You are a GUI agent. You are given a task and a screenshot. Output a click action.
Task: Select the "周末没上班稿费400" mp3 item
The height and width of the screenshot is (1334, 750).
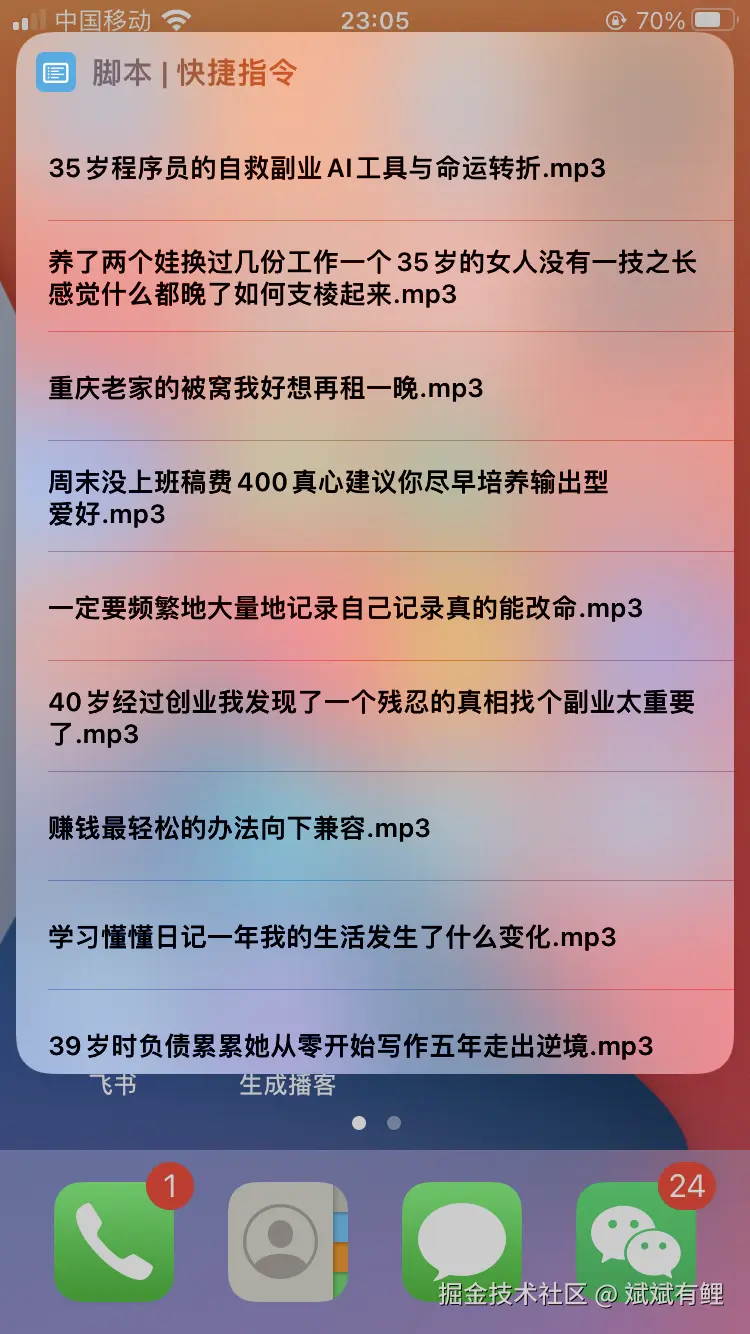[x=328, y=498]
